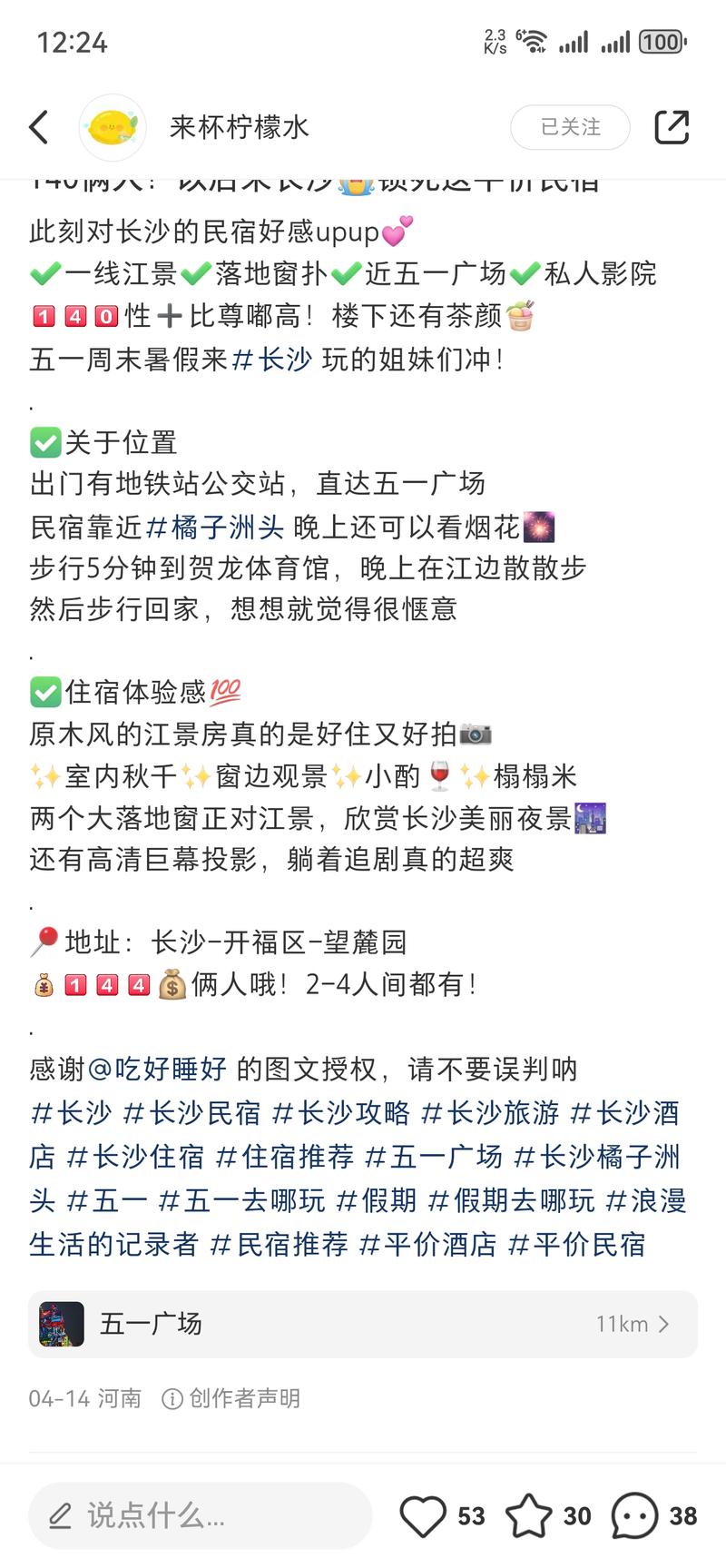
Task: Toggle the 已关注 follow status
Action: point(570,127)
